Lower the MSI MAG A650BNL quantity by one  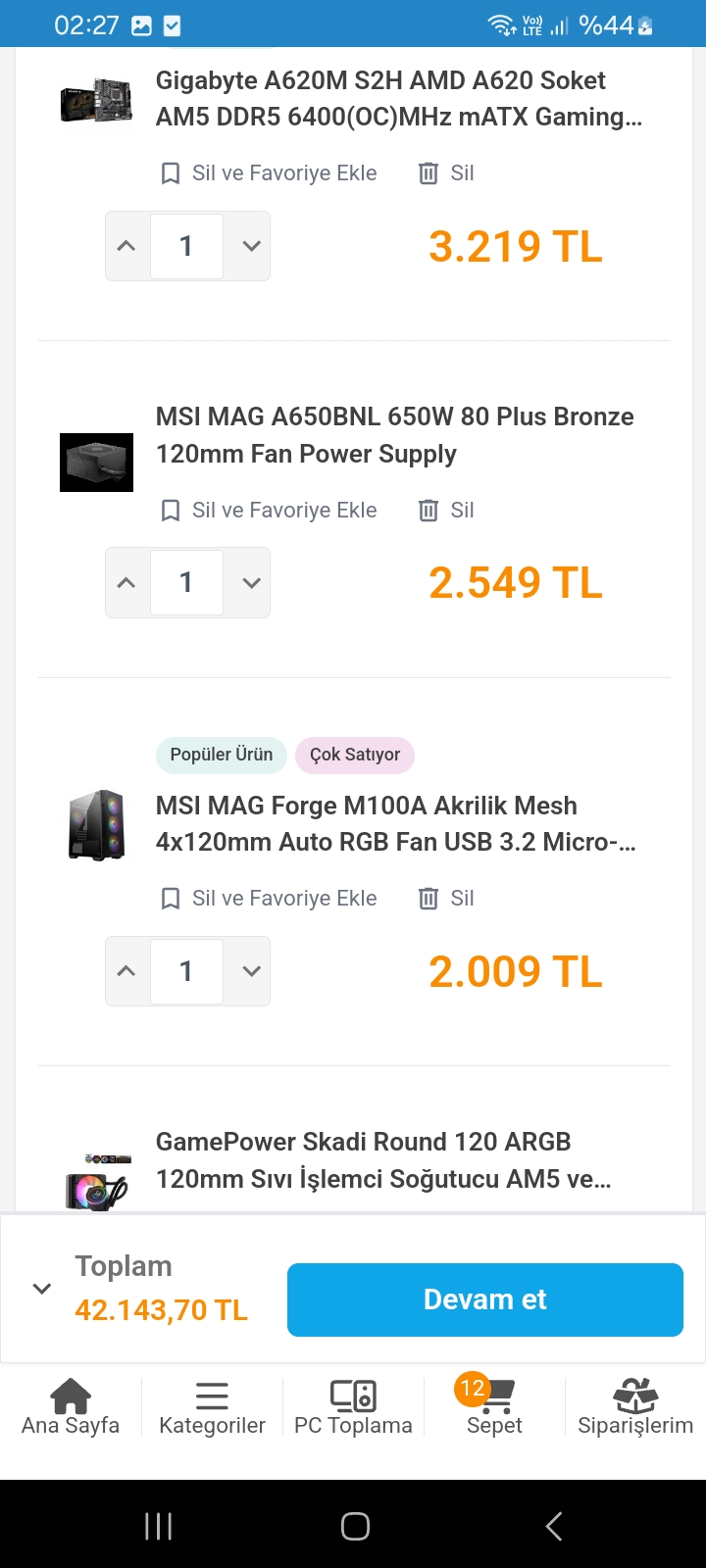pos(251,583)
